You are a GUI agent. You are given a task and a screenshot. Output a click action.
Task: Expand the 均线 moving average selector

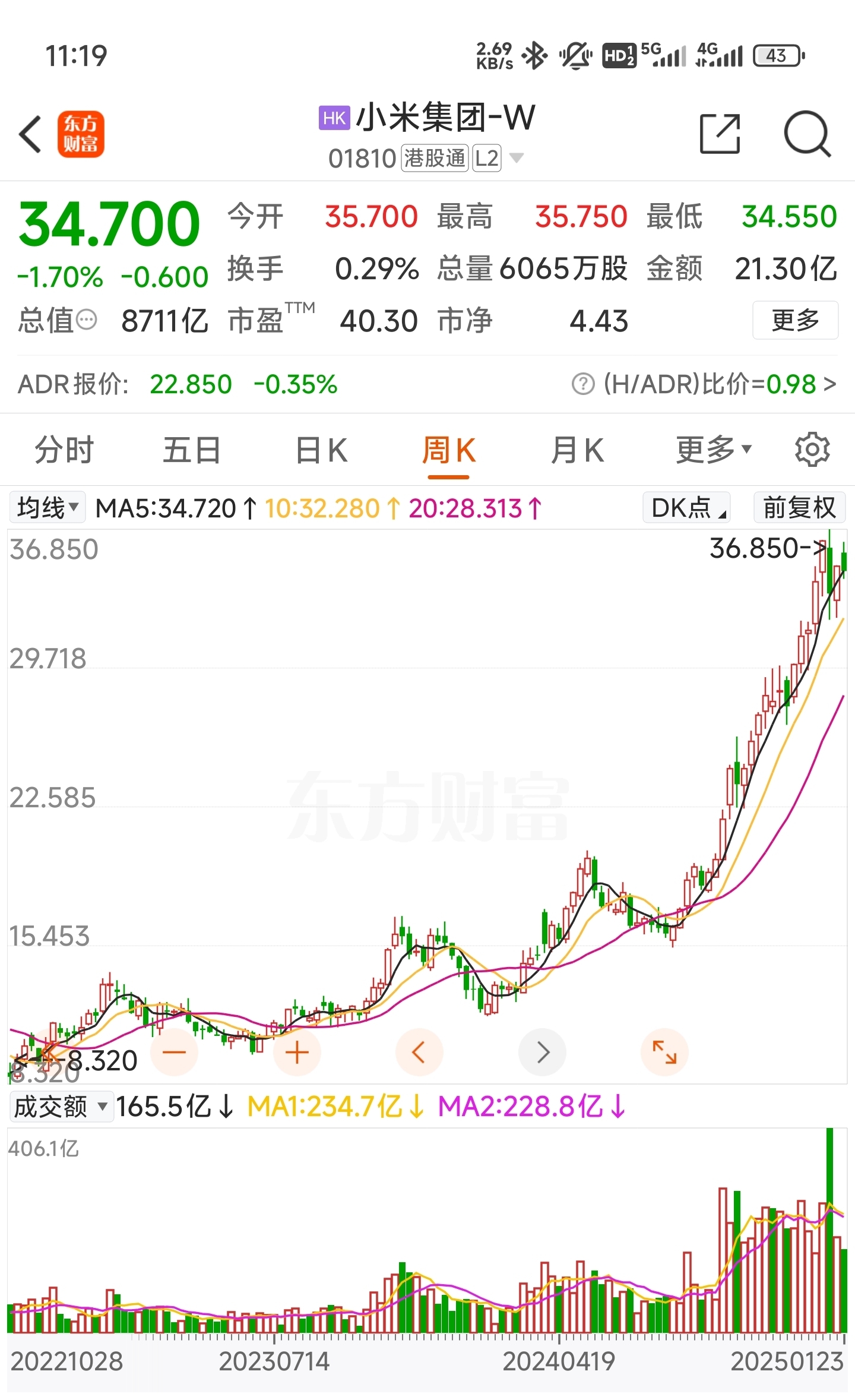pyautogui.click(x=47, y=507)
